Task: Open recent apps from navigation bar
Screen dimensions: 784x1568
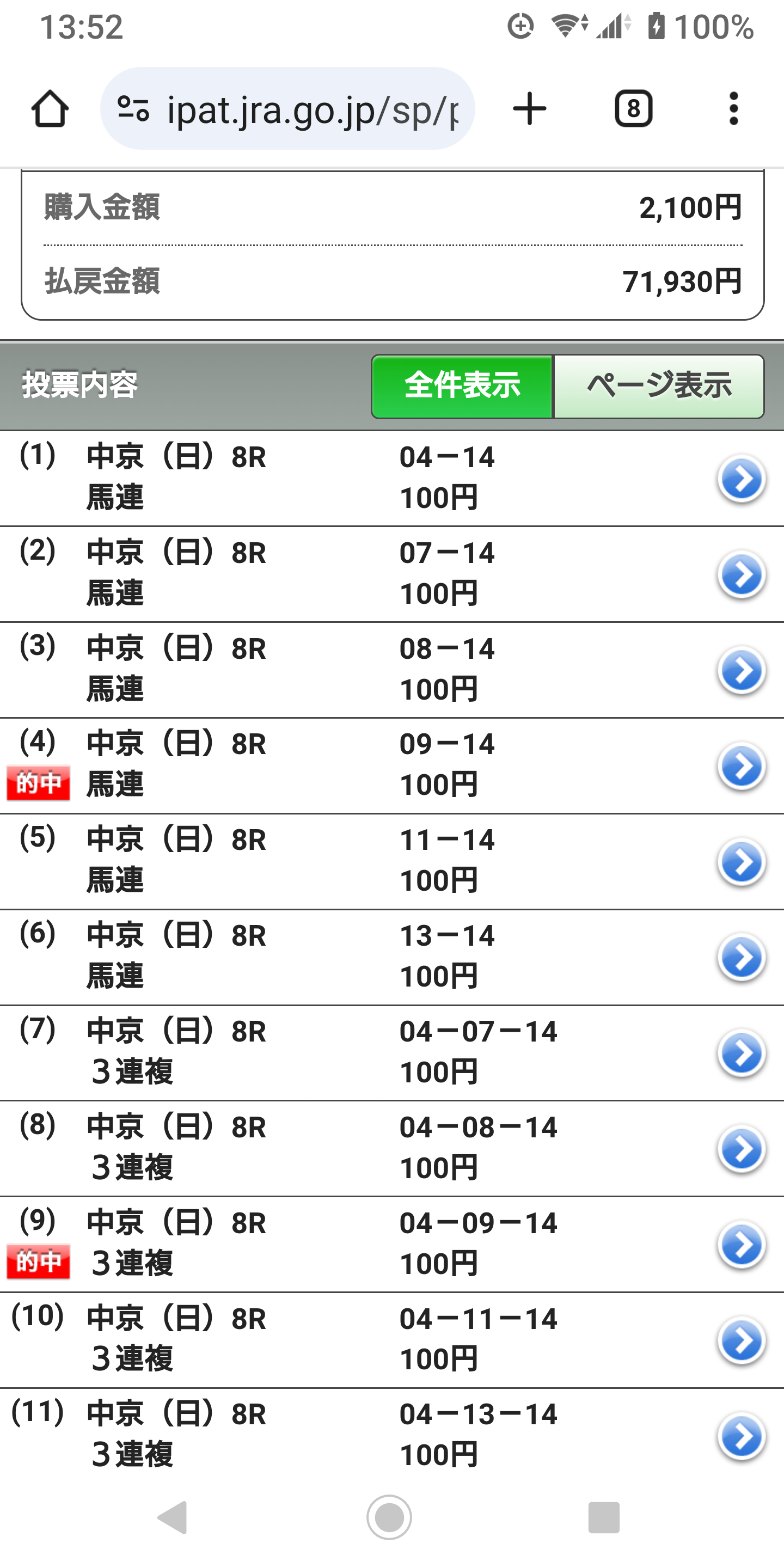Action: tap(604, 1517)
